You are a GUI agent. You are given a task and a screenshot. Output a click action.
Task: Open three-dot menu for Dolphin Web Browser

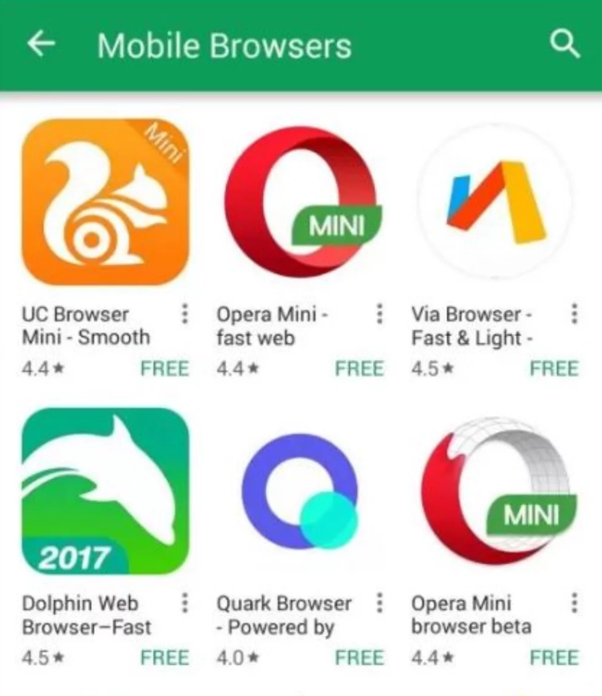[185, 603]
